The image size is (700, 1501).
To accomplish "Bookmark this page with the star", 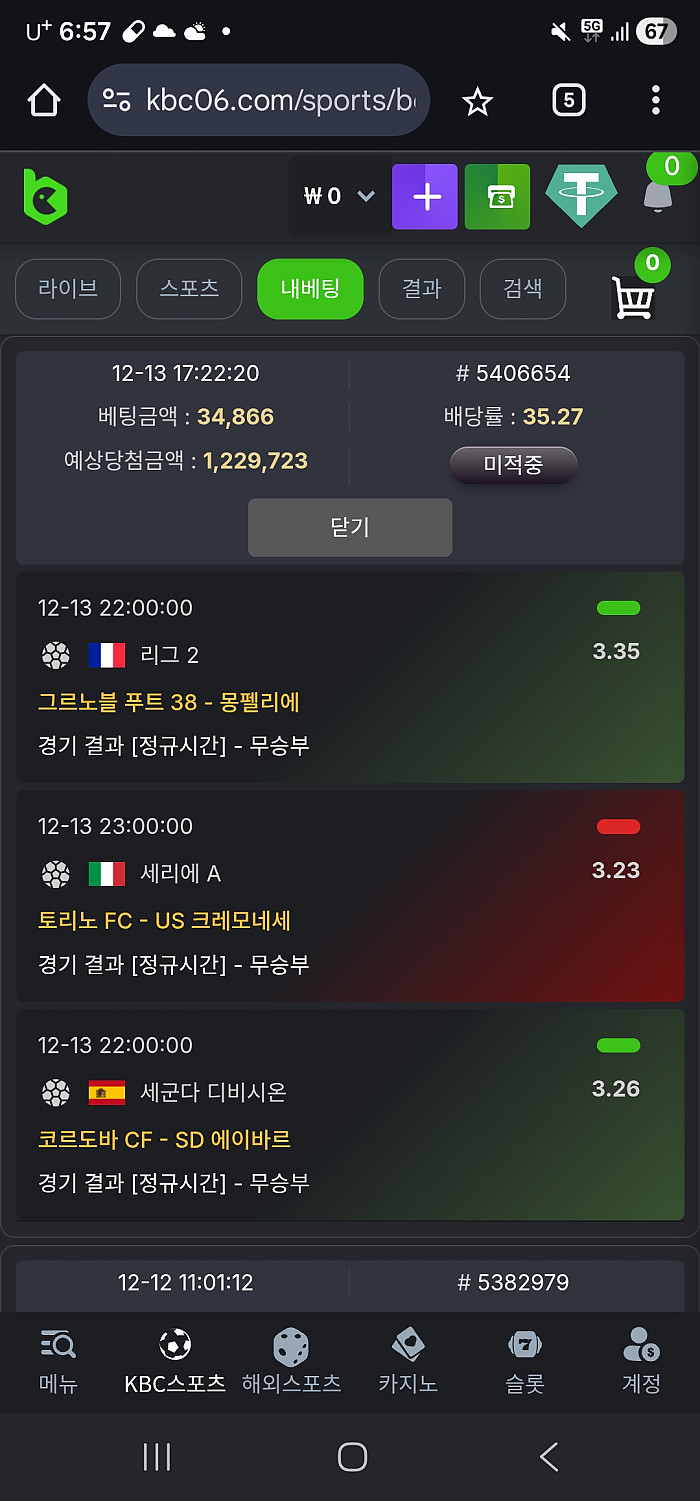I will pyautogui.click(x=477, y=100).
